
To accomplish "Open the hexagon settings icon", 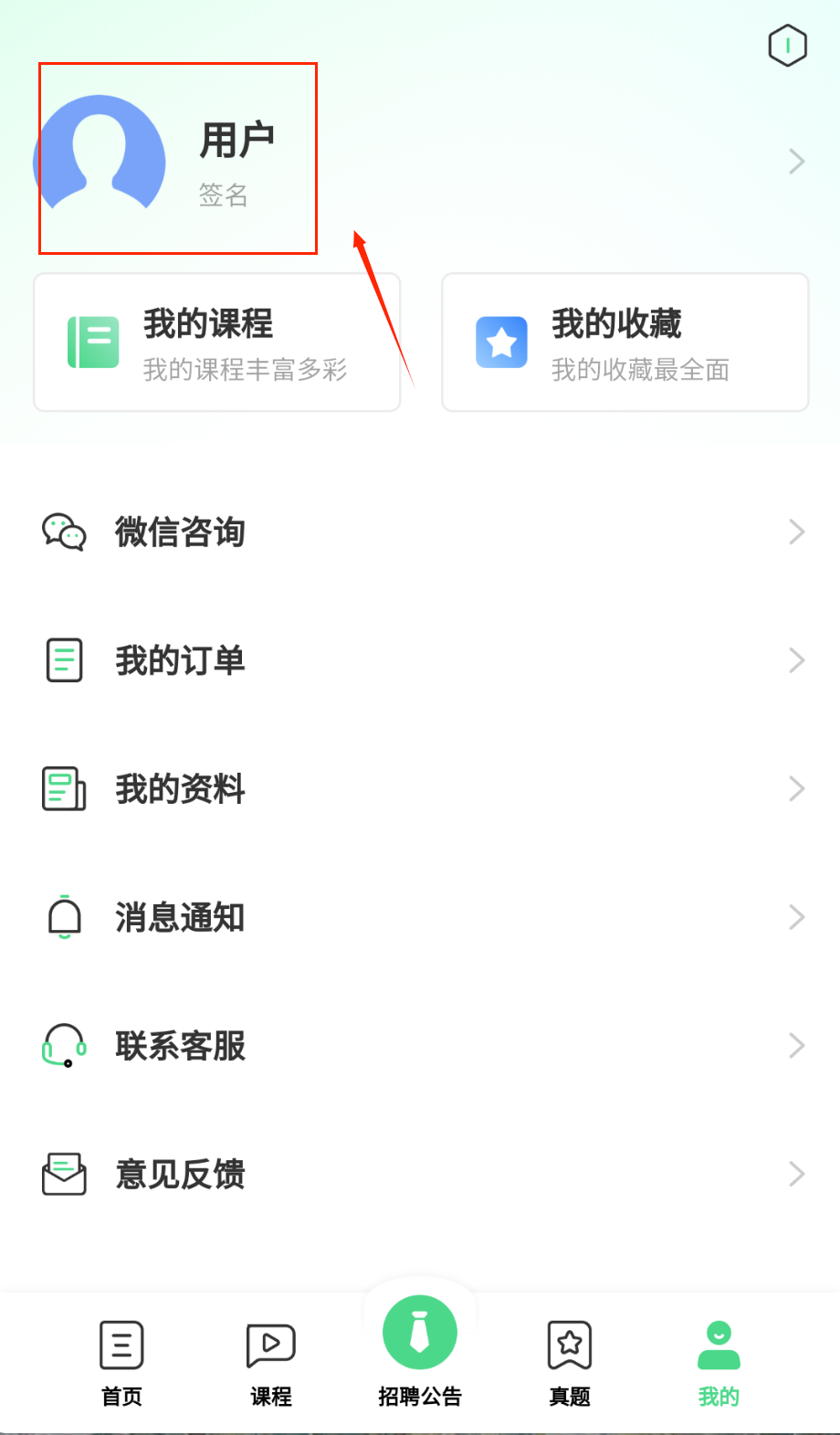I will click(787, 46).
